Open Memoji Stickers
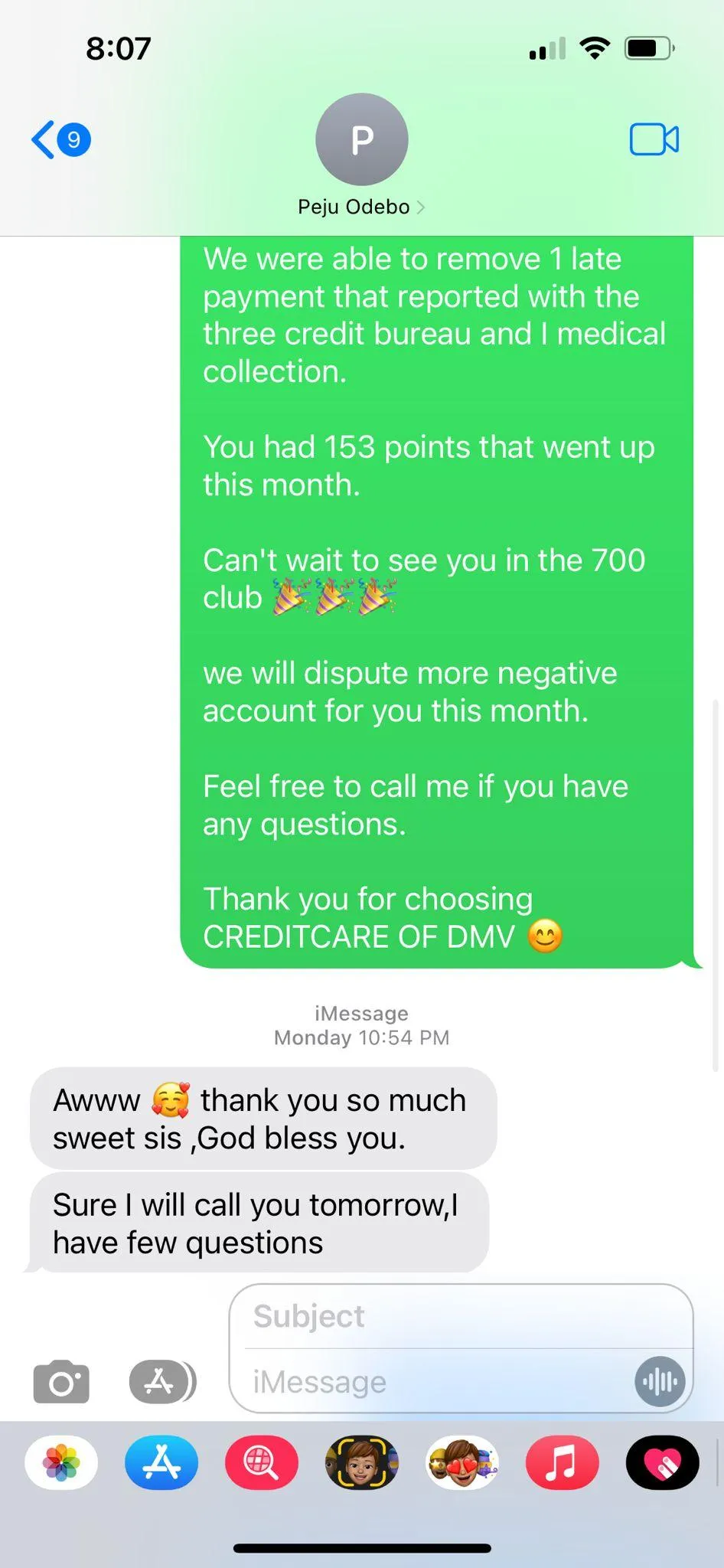The width and height of the screenshot is (724, 1568). [461, 1463]
